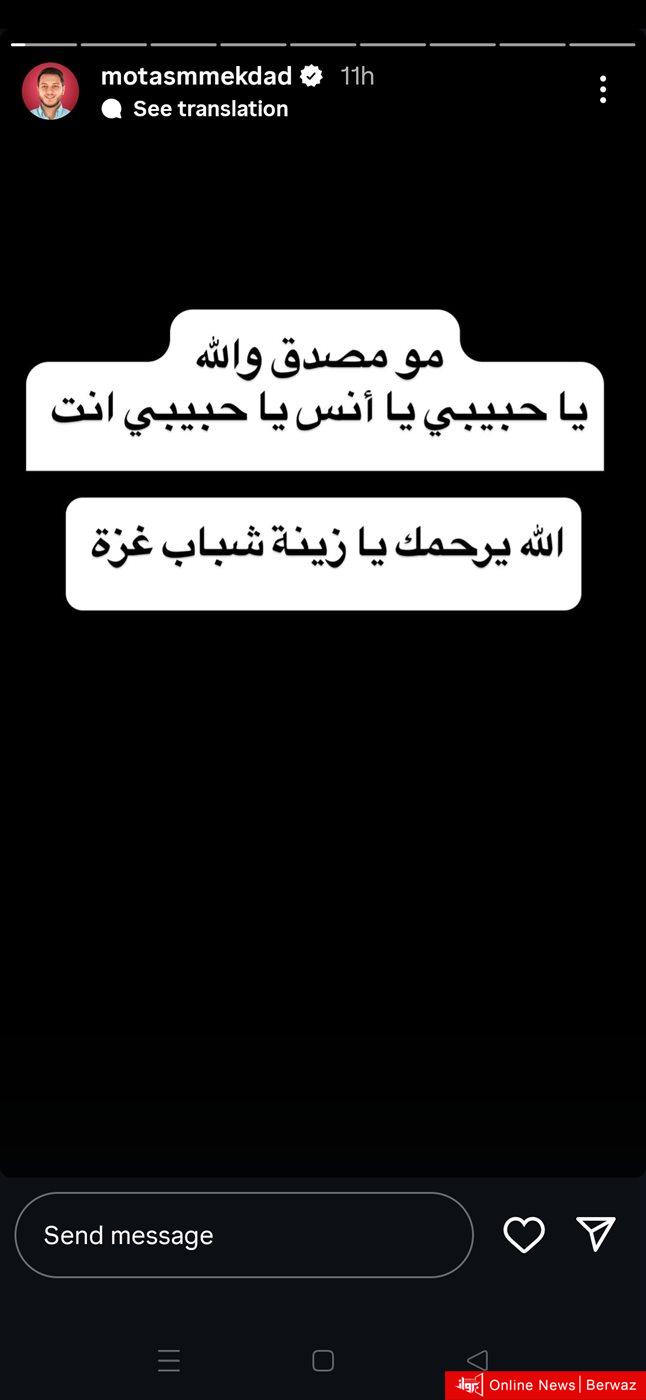Tap See translation
646x1400 pixels.
click(x=209, y=109)
